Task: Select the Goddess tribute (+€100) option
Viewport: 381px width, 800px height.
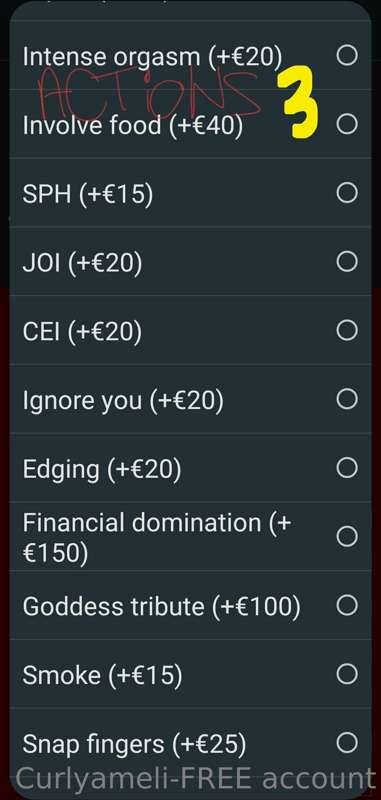Action: click(x=190, y=605)
